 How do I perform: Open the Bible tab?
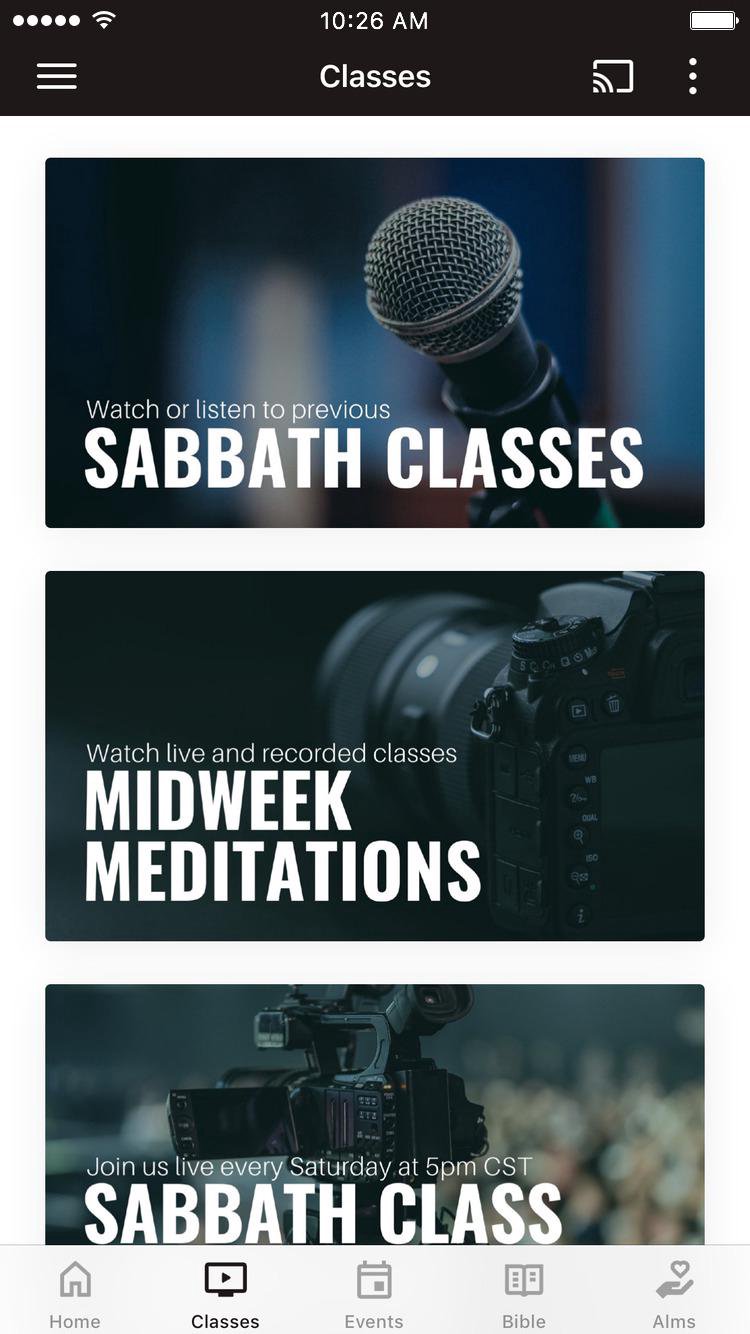(523, 1293)
